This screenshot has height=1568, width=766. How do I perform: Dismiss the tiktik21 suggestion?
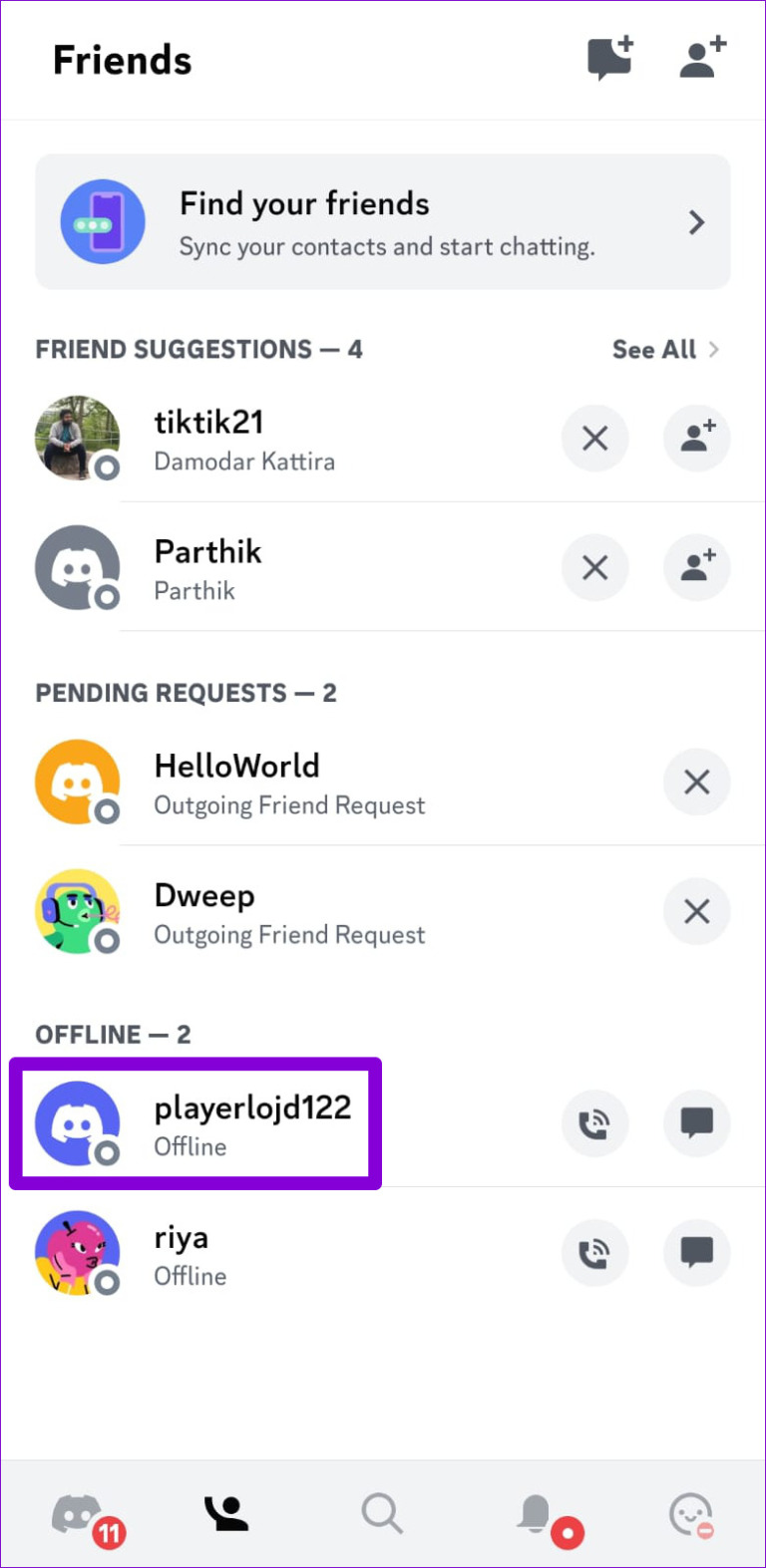pos(595,438)
